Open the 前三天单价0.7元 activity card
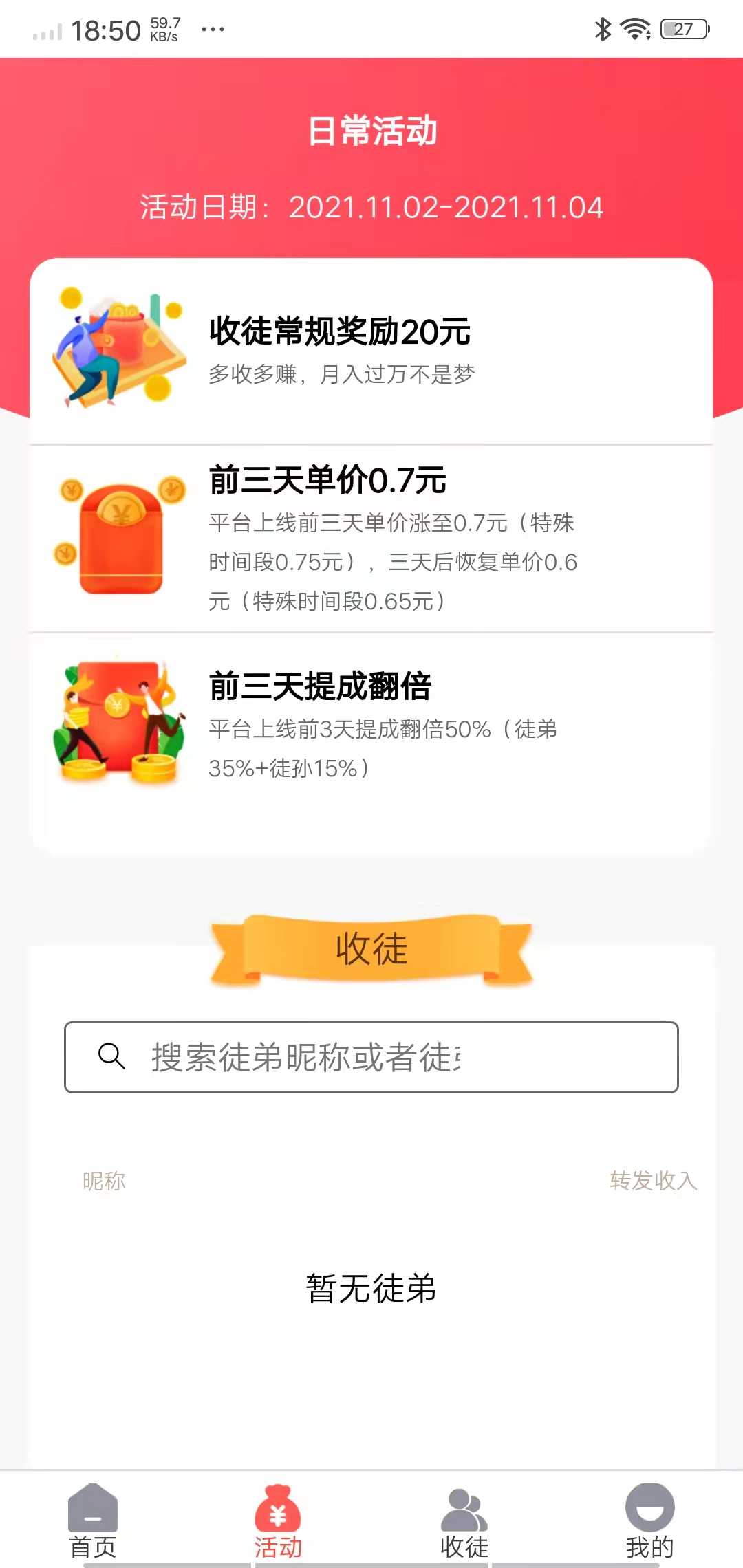This screenshot has height=1568, width=743. tap(371, 538)
